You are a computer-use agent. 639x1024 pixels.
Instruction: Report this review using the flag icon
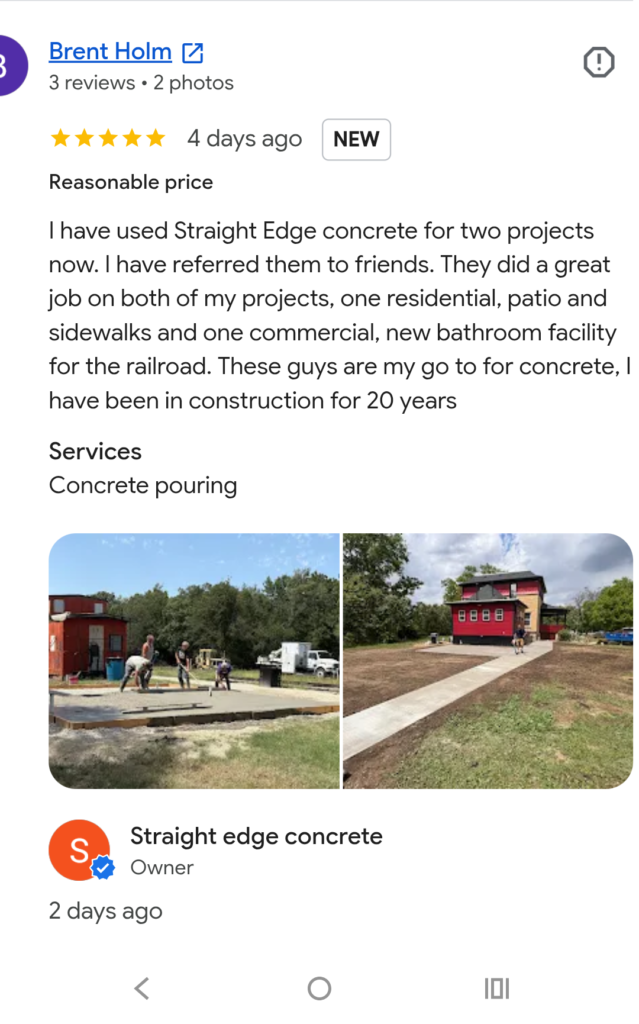tap(598, 63)
